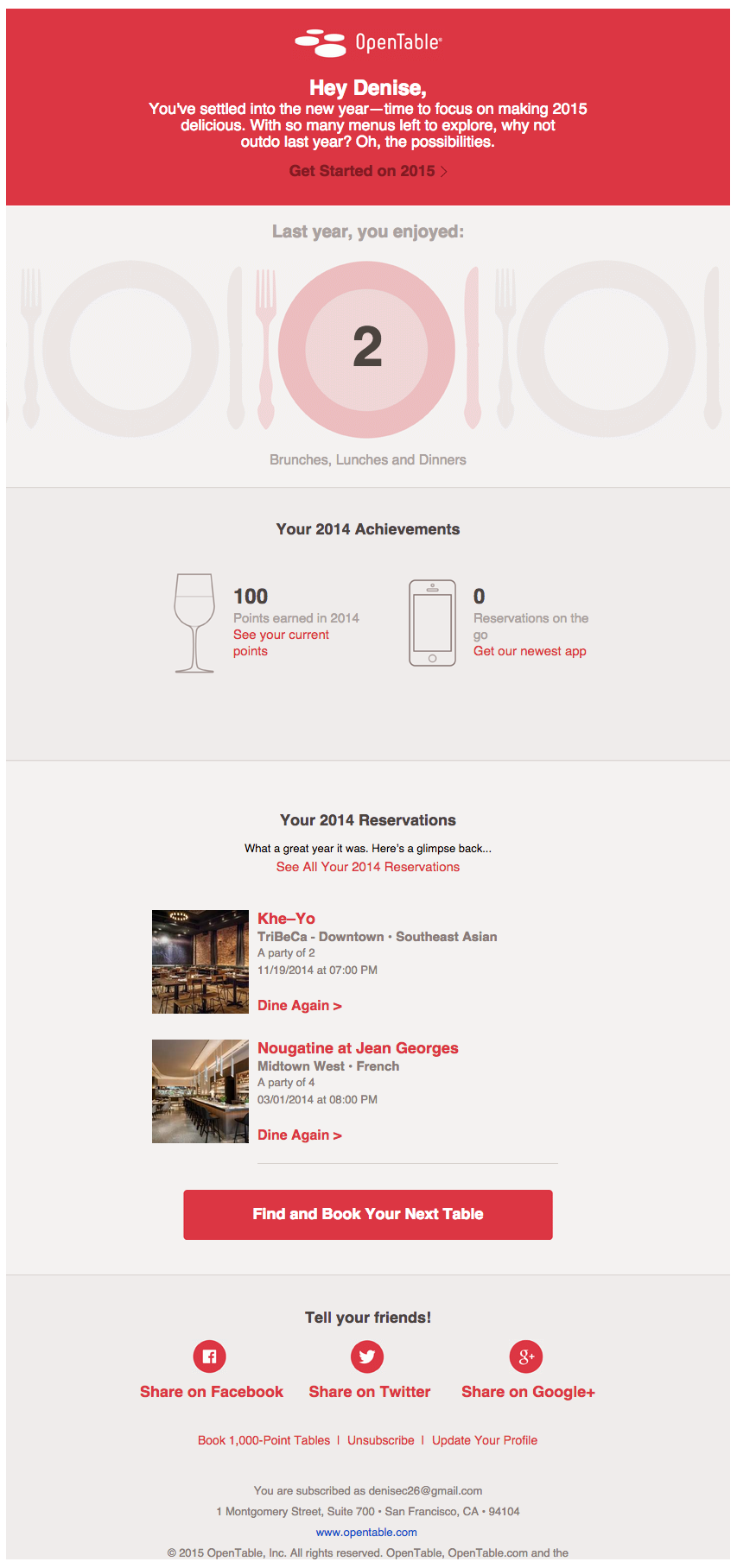Open the Get our newest app link

pyautogui.click(x=530, y=652)
